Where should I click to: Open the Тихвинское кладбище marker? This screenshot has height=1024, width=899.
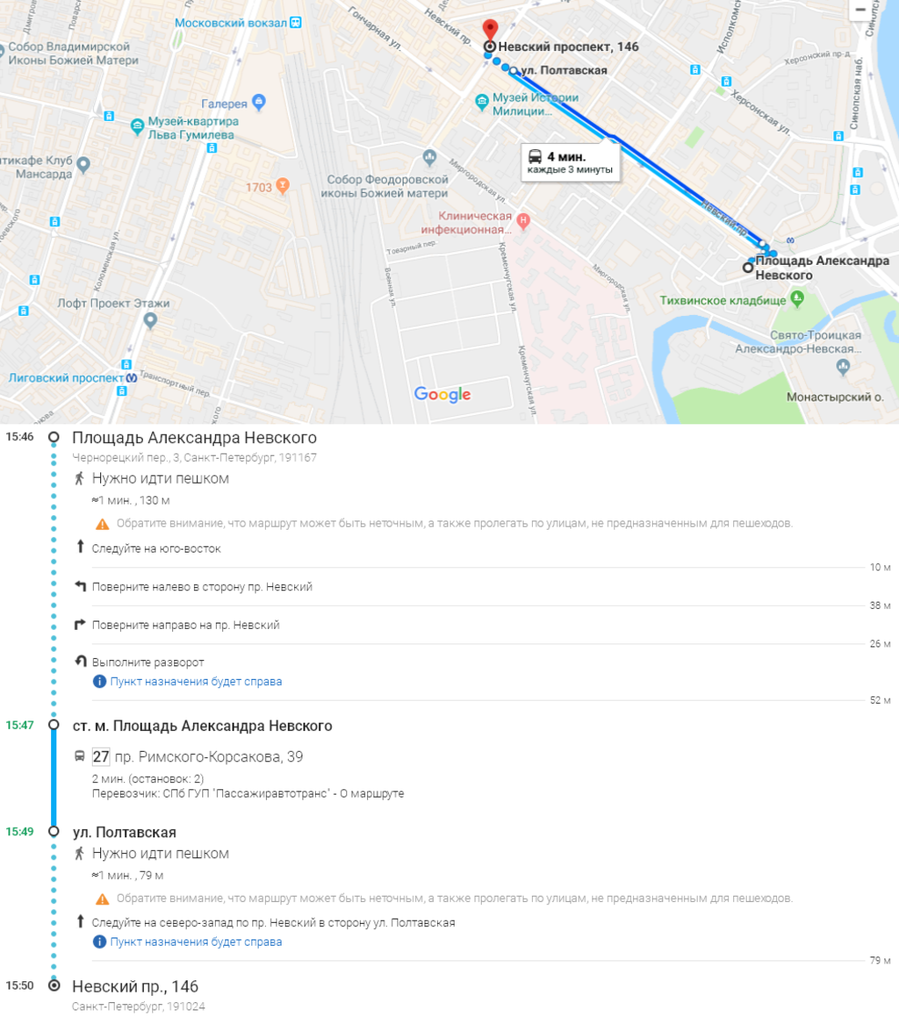[x=797, y=299]
